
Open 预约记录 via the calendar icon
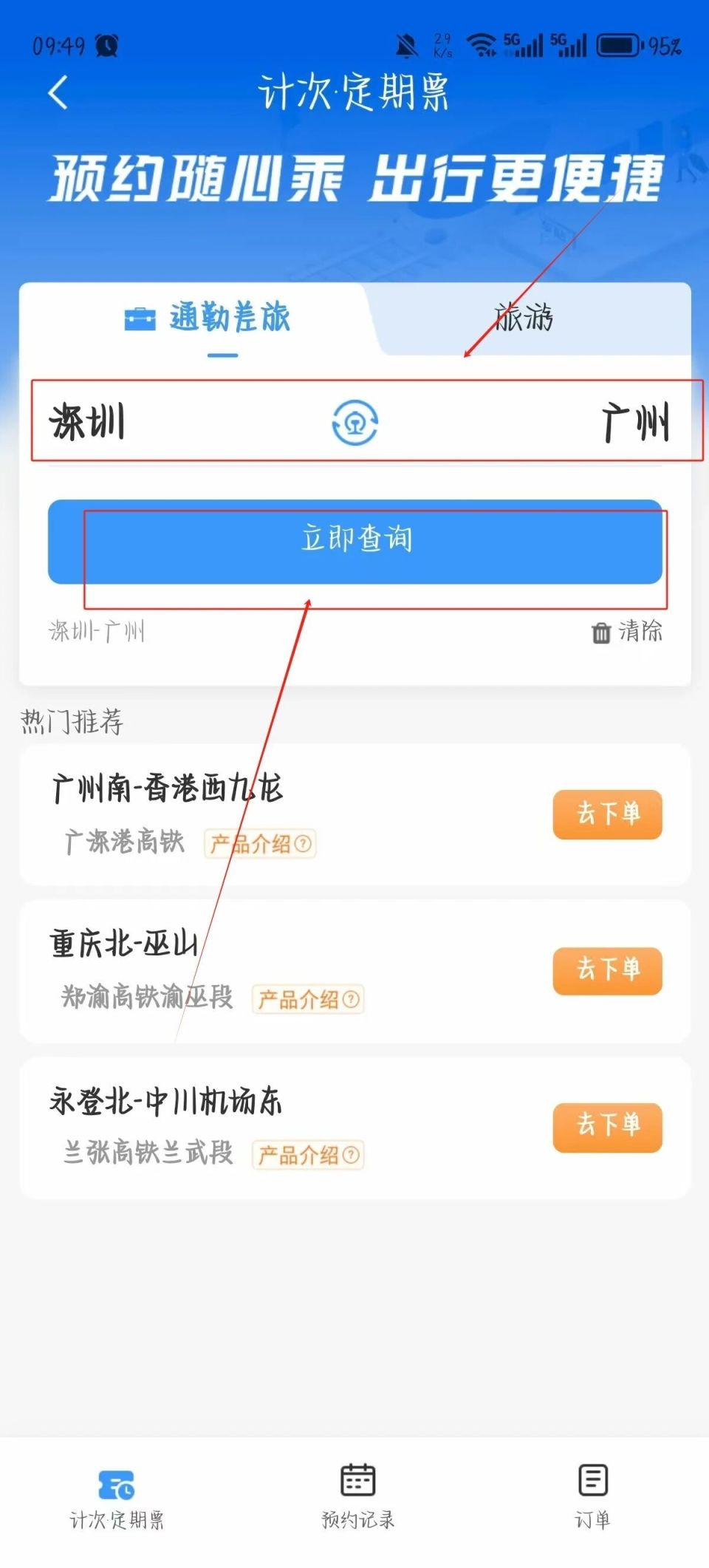coord(356,1480)
